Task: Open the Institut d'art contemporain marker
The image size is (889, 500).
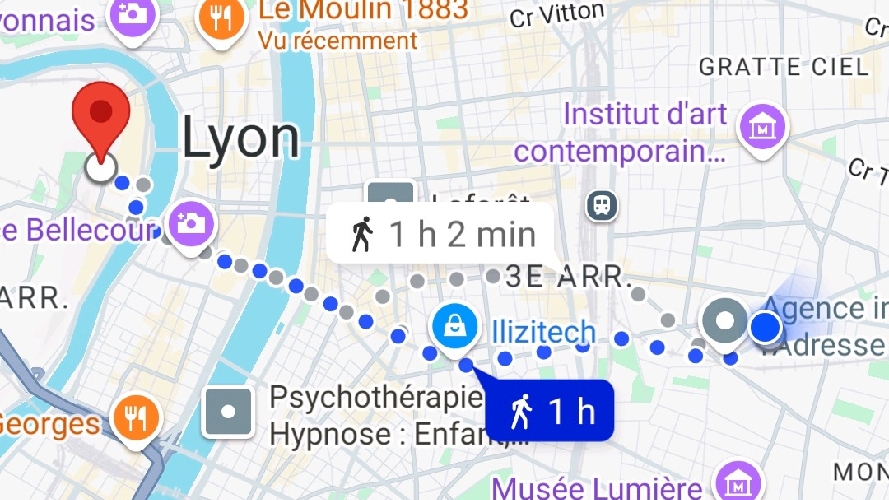Action: [762, 127]
